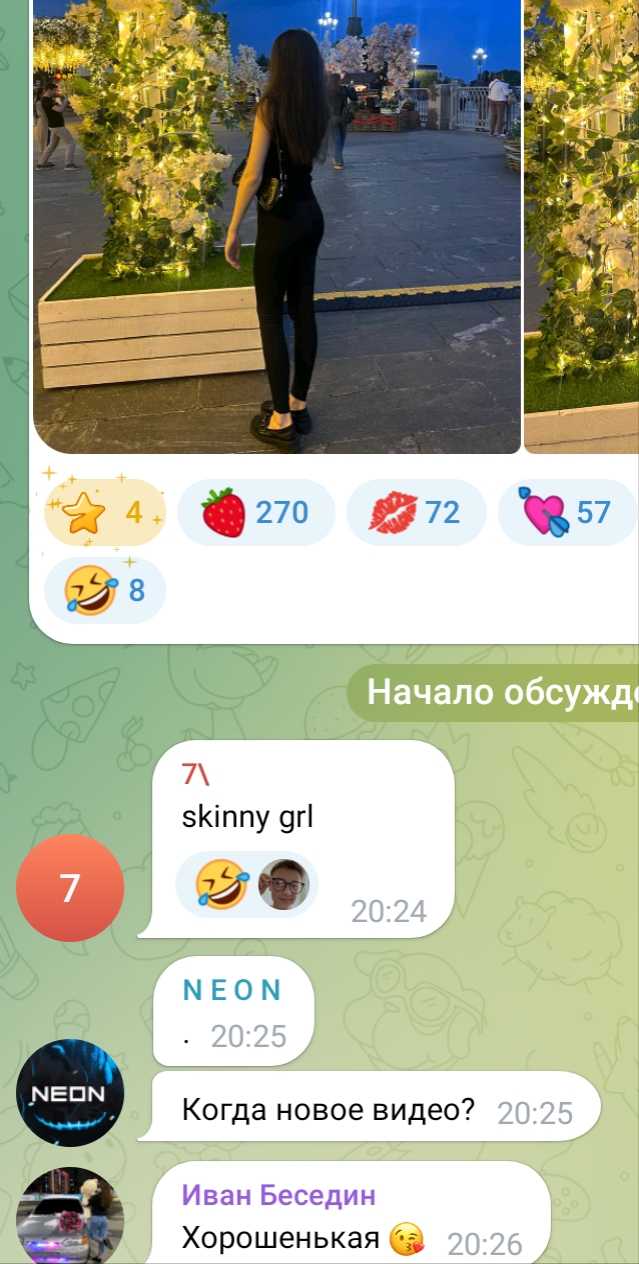Open the photo of the girl by the flowers
Image resolution: width=639 pixels, height=1264 pixels.
tap(277, 226)
